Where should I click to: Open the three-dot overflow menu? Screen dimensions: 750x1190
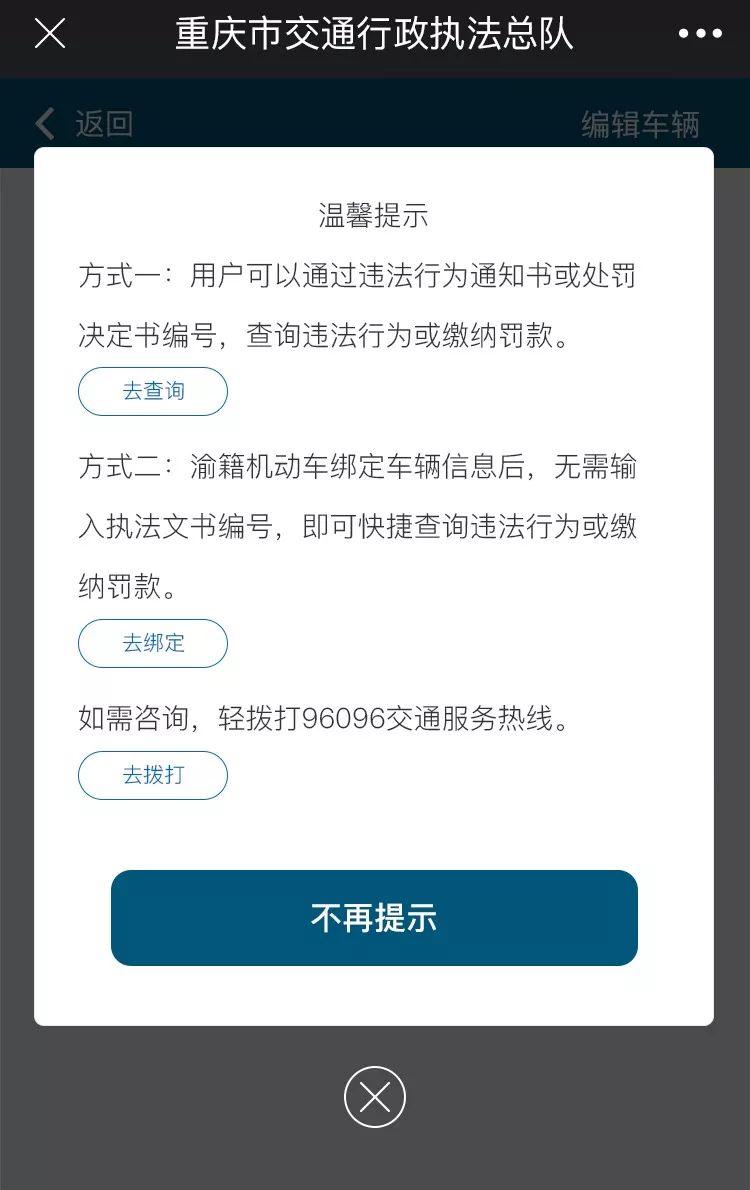click(x=700, y=34)
